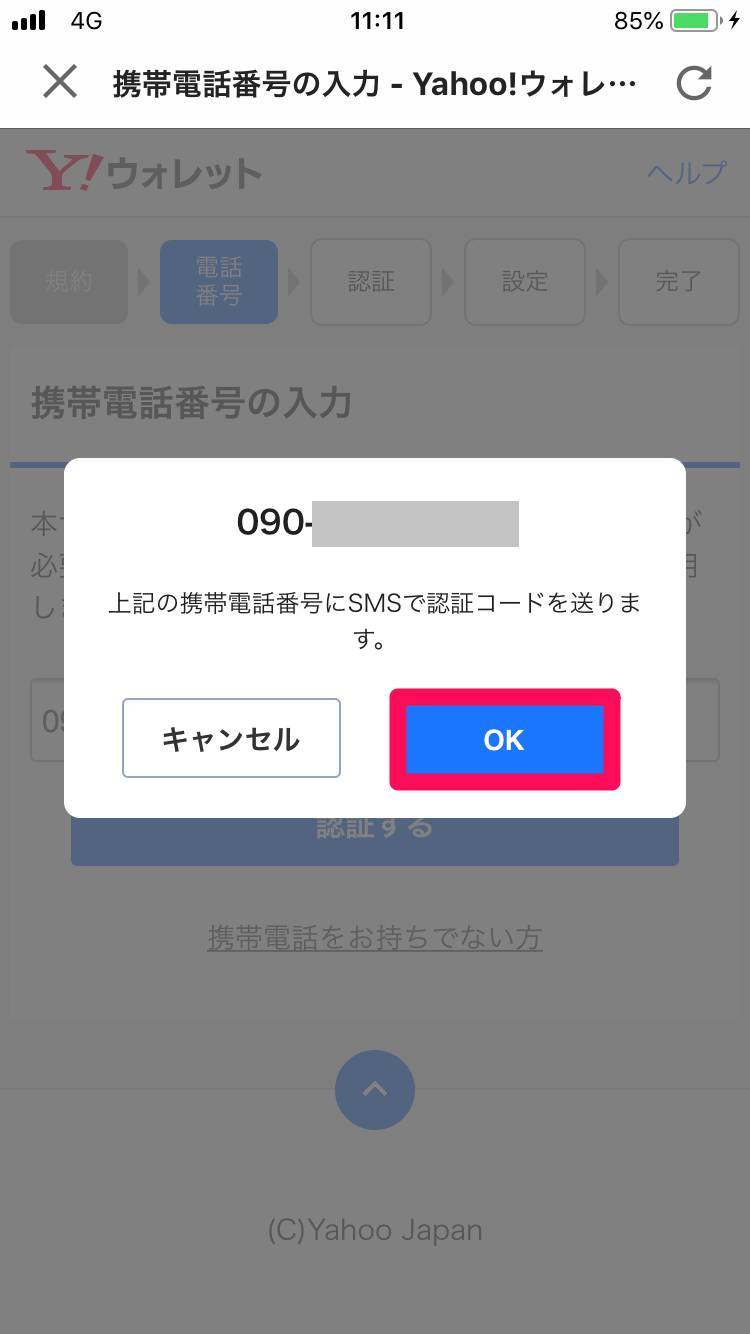Reload the Yahoo! Wallet page
Image resolution: width=750 pixels, height=1334 pixels.
pyautogui.click(x=694, y=83)
